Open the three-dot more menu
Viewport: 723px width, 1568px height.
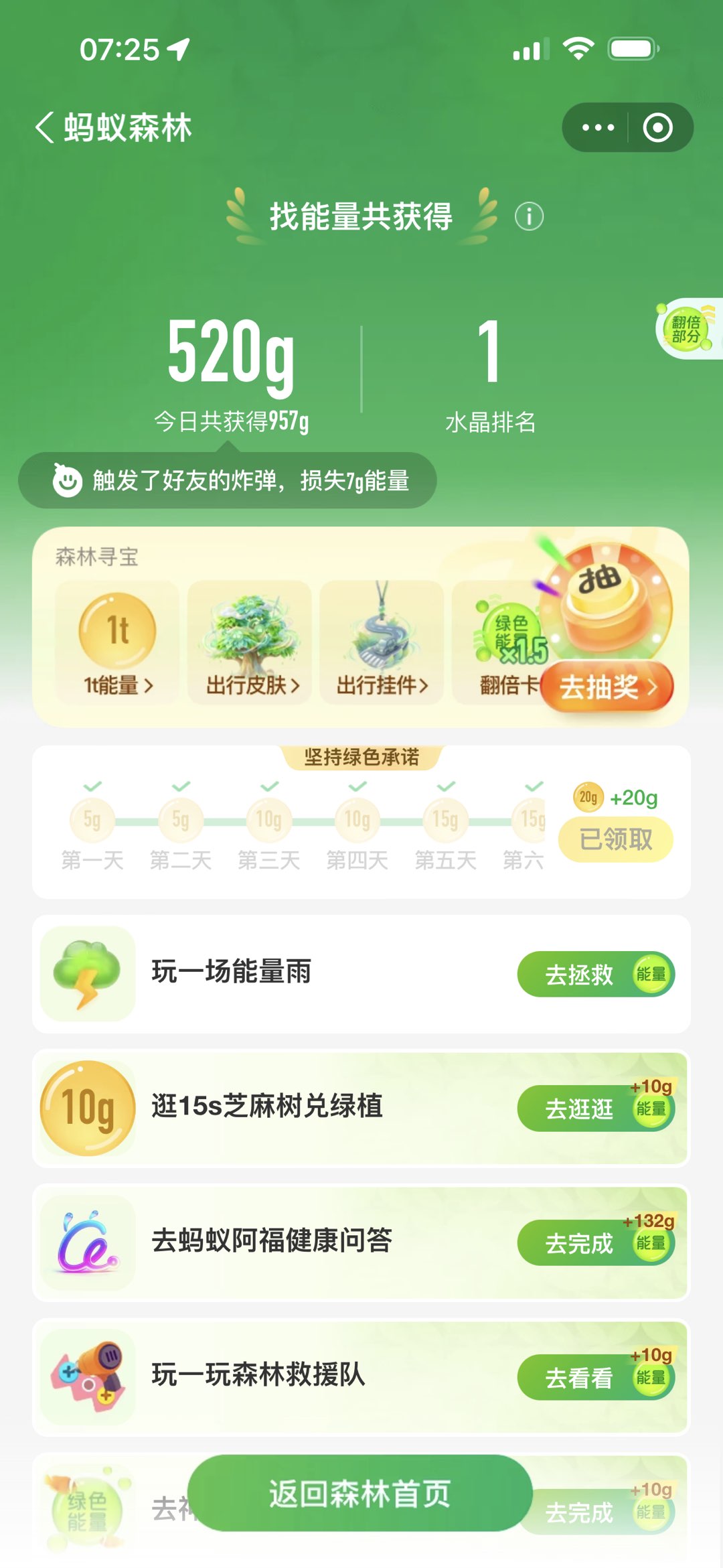tap(597, 127)
